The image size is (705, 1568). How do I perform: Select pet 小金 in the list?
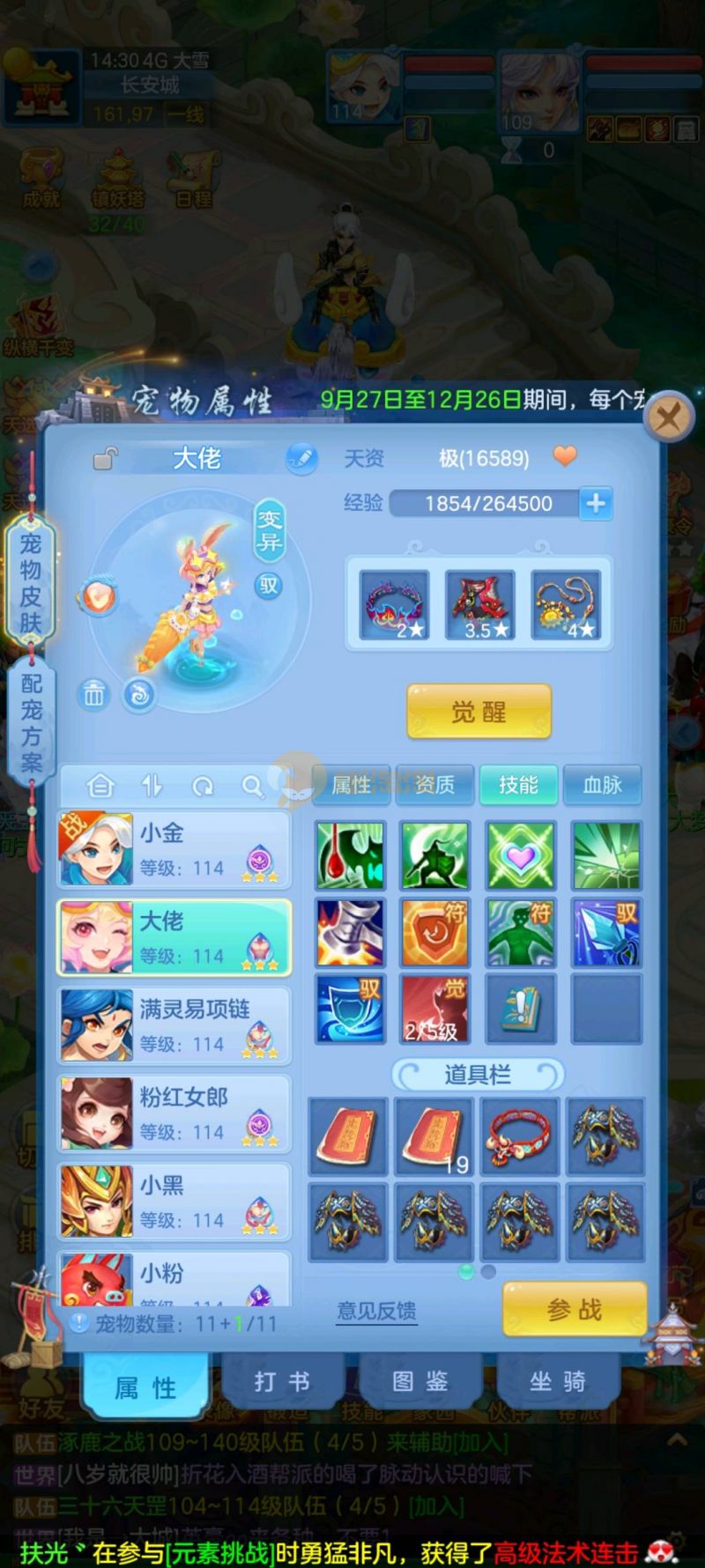tap(174, 850)
